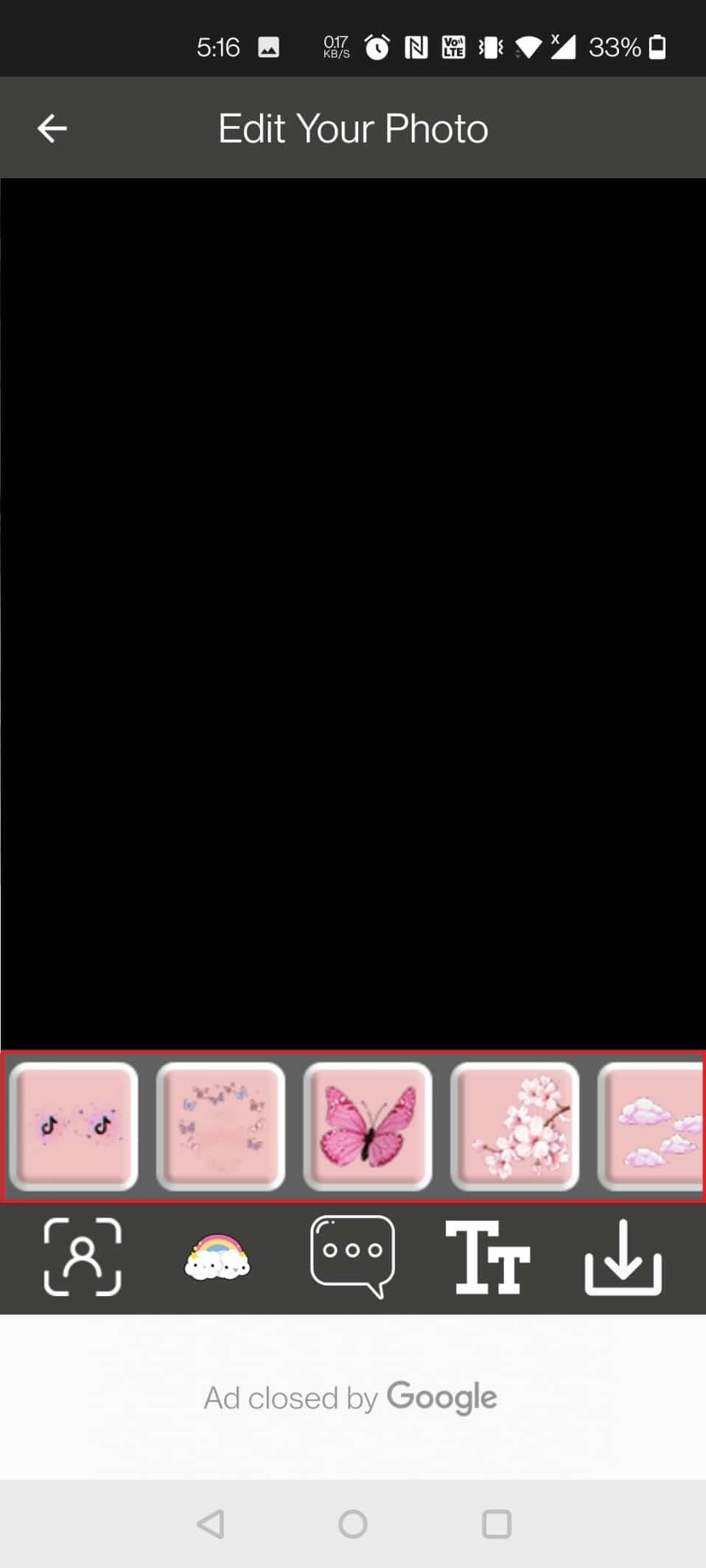Select the TikTok logo sticker

(74, 1126)
